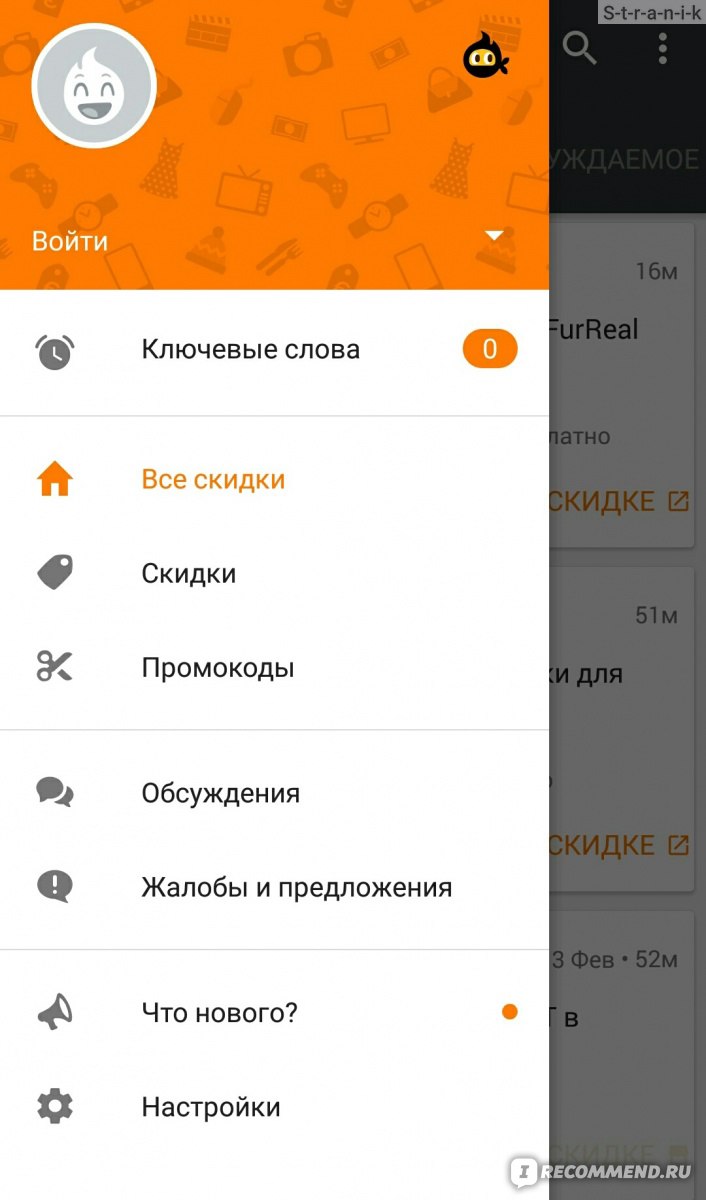This screenshot has height=1200, width=706.
Task: Expand the account dropdown arrow
Action: 494,236
